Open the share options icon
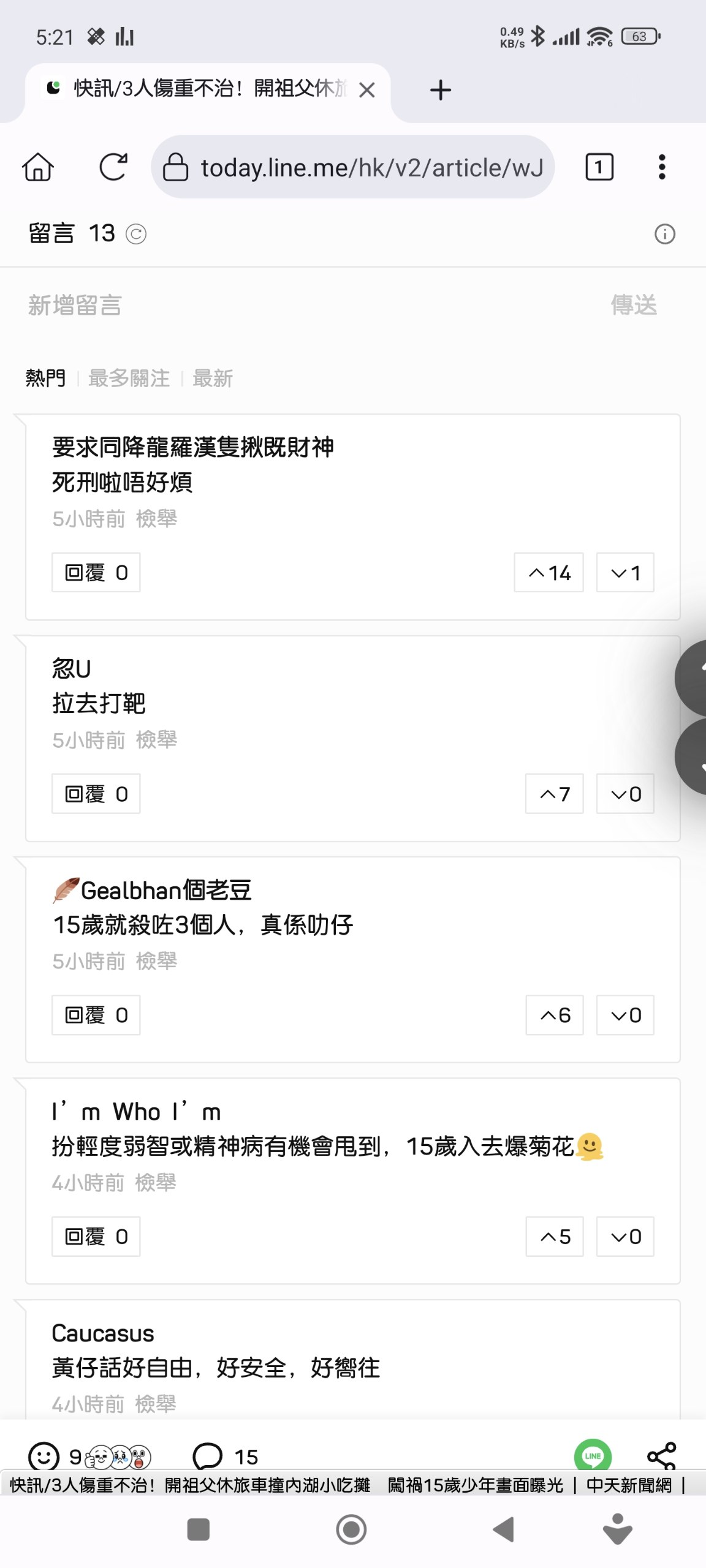This screenshot has height=1568, width=706. [661, 1455]
